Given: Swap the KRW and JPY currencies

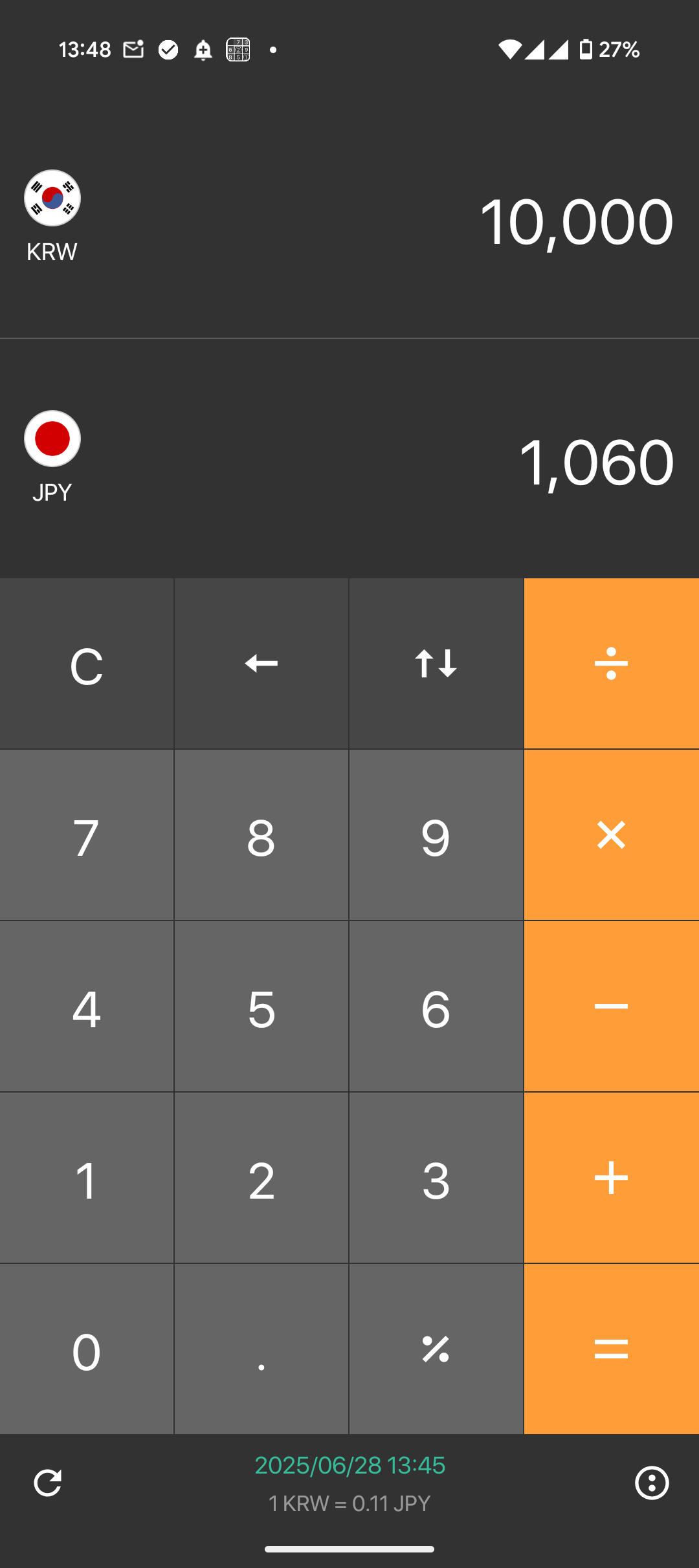Looking at the screenshot, I should tap(436, 664).
